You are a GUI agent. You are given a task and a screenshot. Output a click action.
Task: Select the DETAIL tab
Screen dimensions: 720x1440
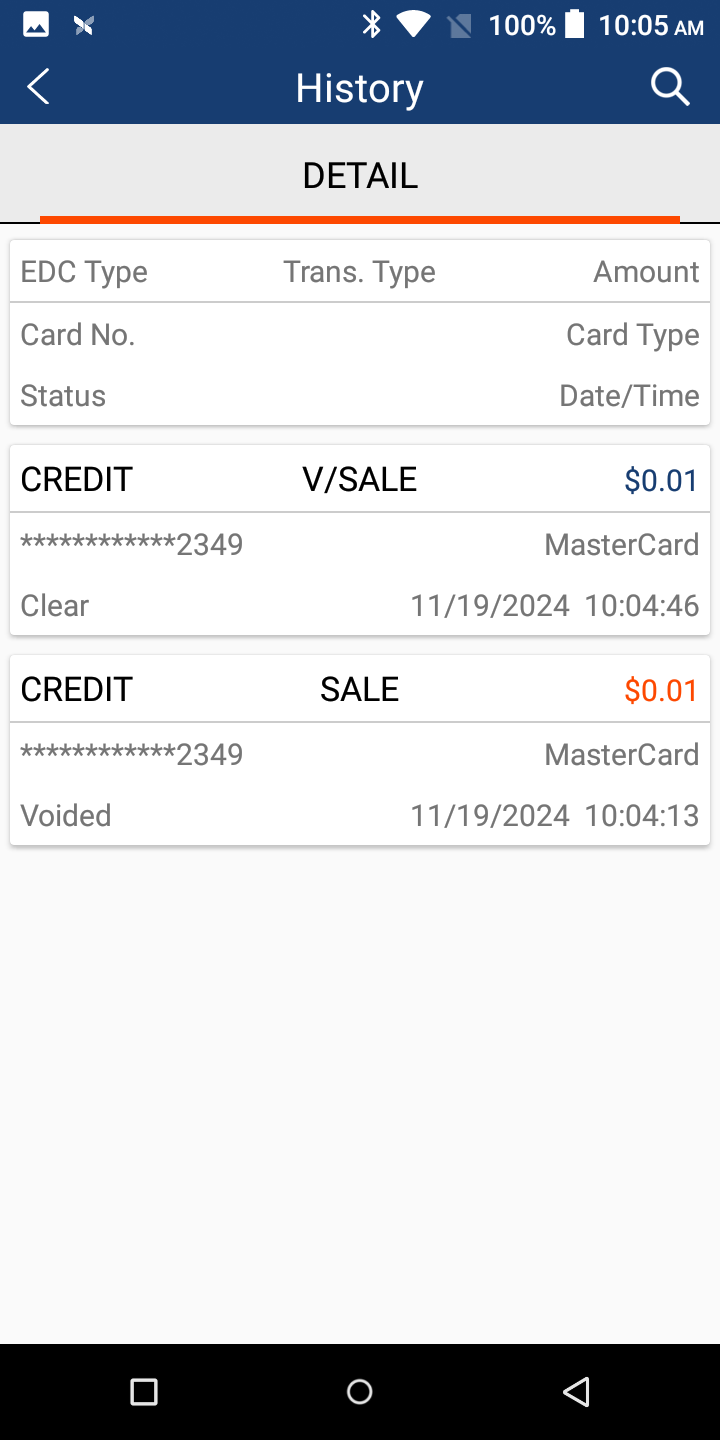[360, 176]
